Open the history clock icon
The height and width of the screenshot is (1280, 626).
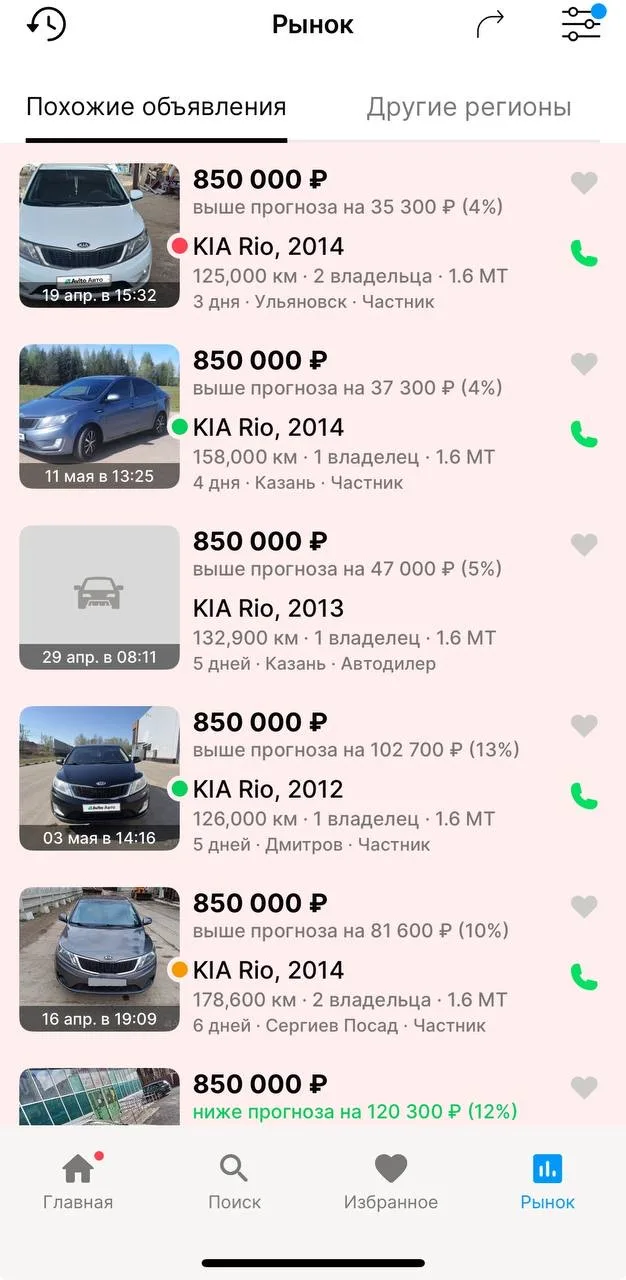46,24
